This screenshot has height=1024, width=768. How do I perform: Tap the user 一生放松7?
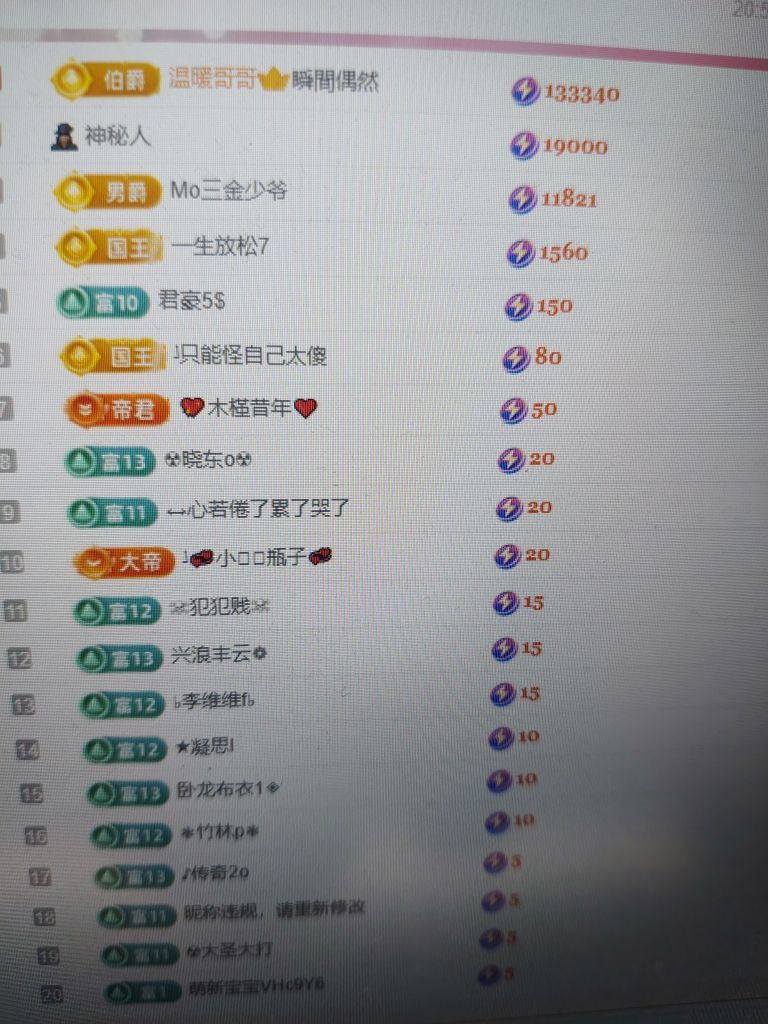(x=220, y=245)
